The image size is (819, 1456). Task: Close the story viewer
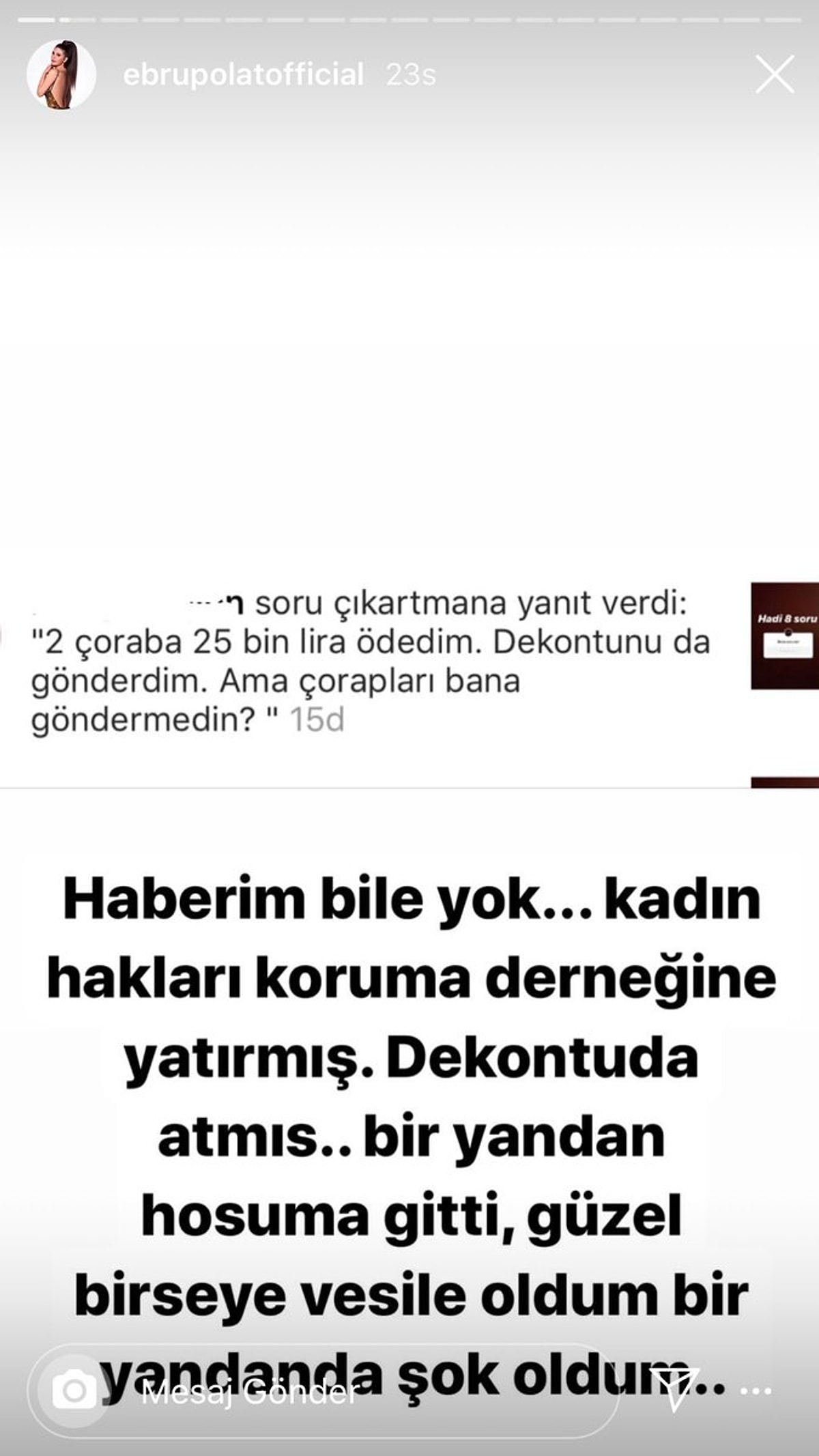click(775, 74)
